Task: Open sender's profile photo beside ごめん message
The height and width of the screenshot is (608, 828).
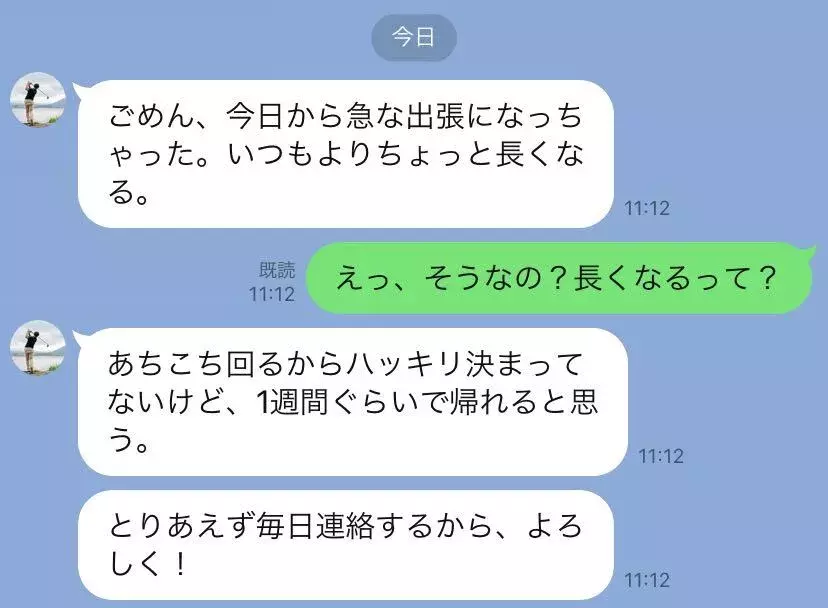Action: pos(37,100)
